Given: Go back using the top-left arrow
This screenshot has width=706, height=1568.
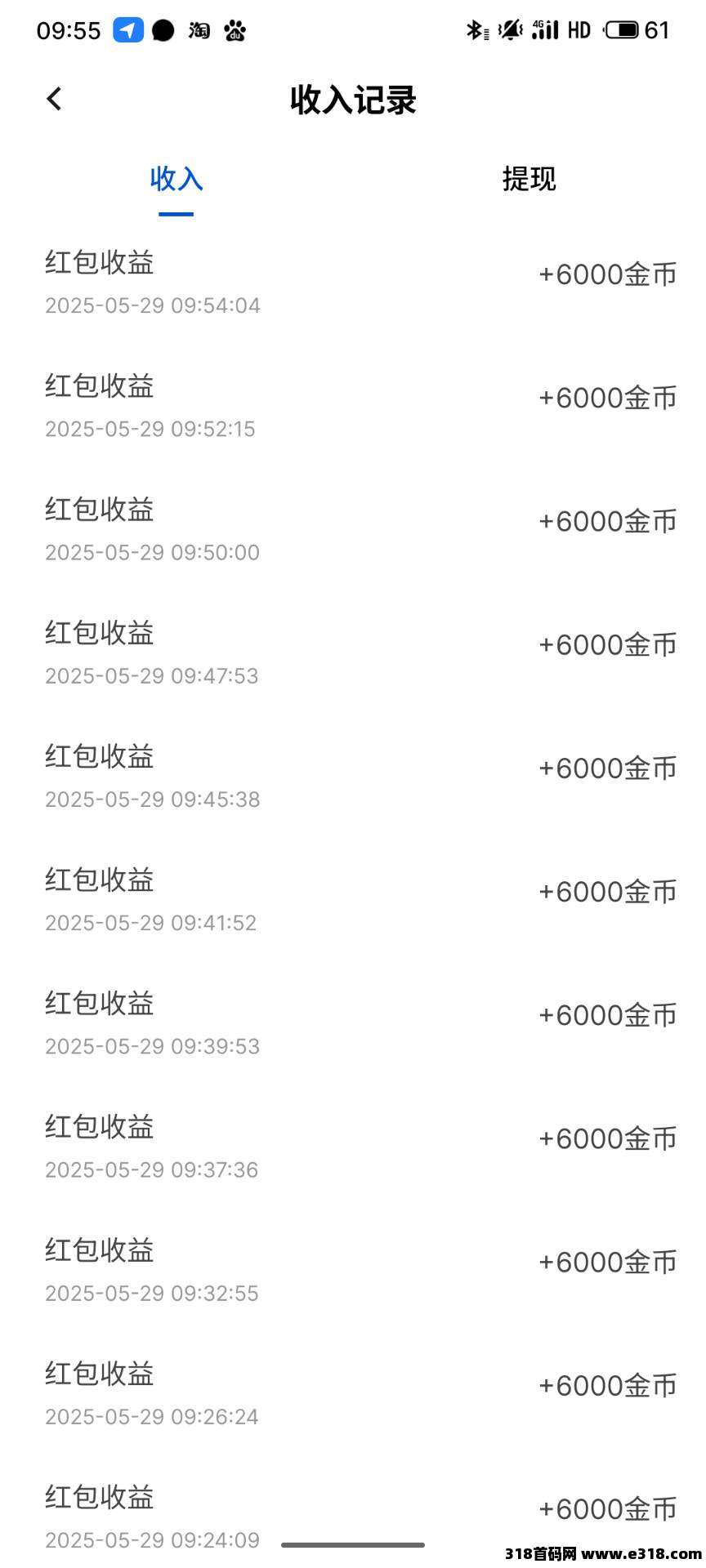Looking at the screenshot, I should pyautogui.click(x=54, y=99).
